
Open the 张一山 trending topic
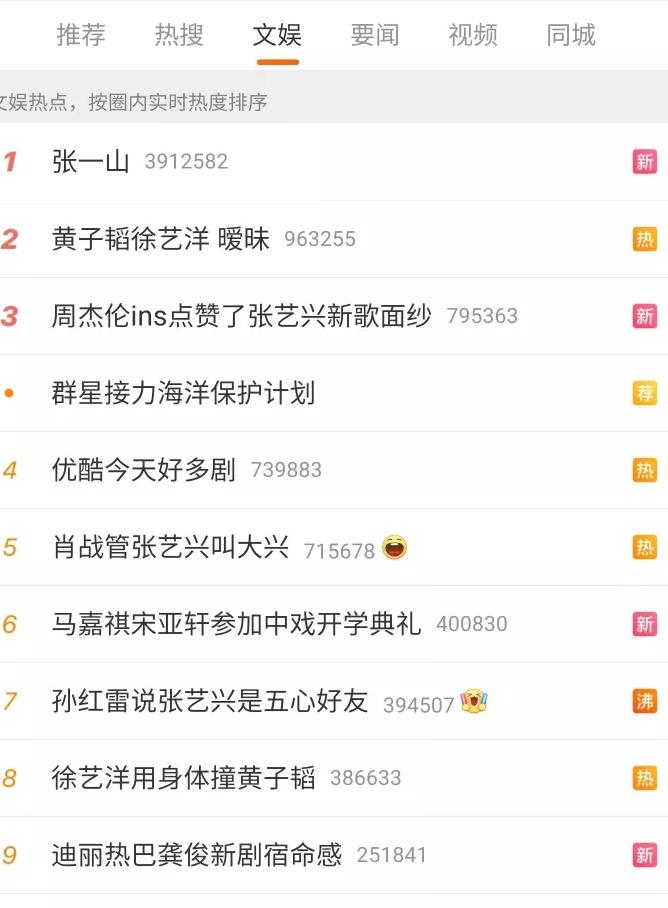click(91, 162)
